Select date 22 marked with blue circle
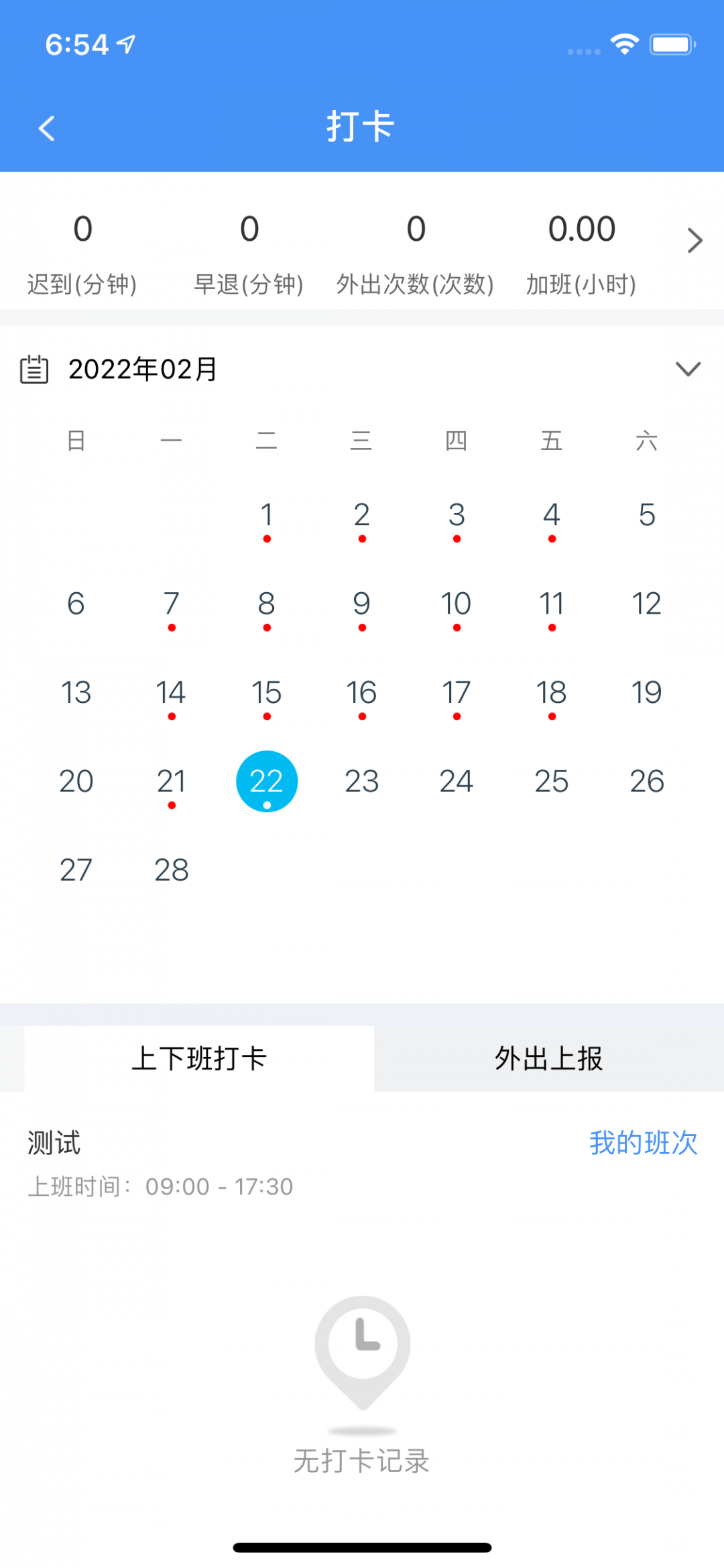 pos(266,781)
